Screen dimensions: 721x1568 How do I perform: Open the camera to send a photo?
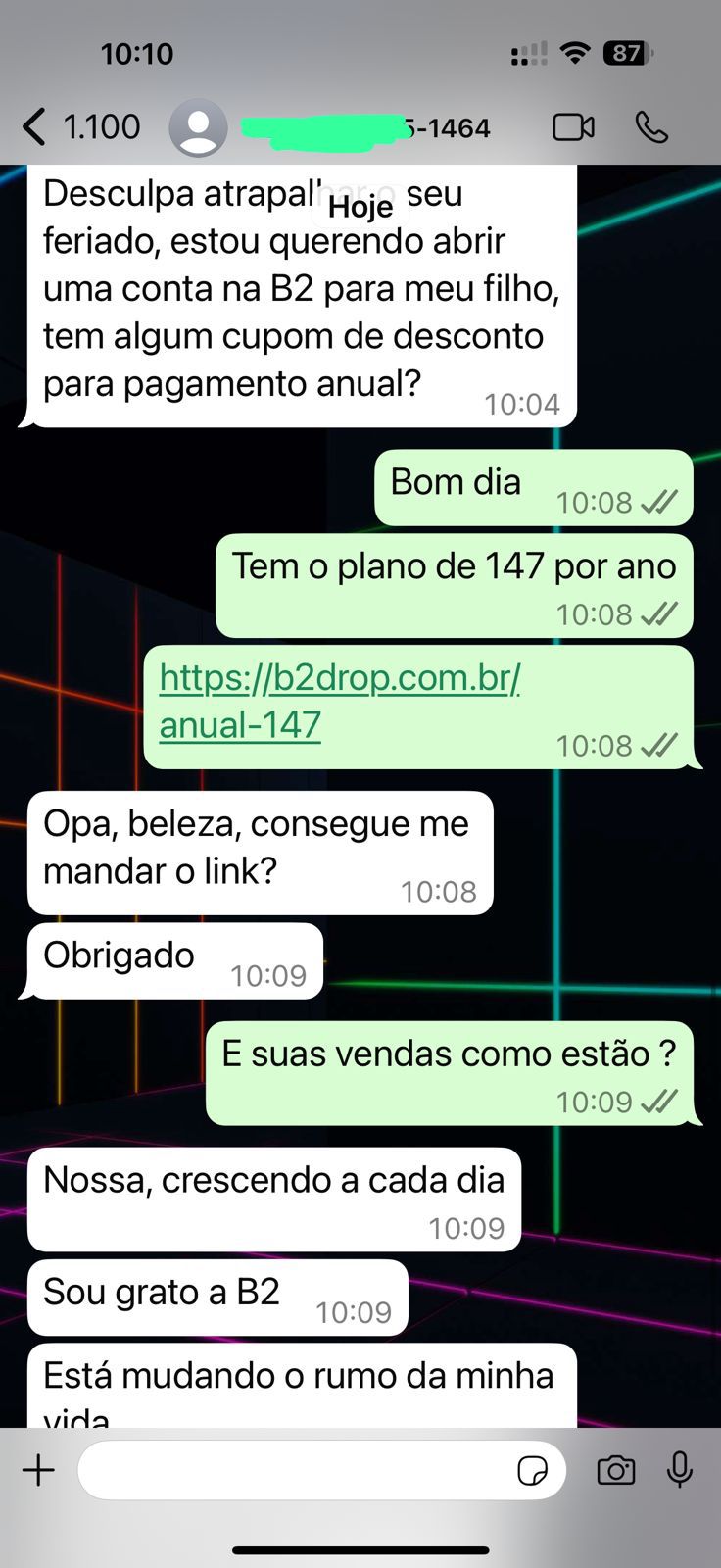pos(615,1470)
